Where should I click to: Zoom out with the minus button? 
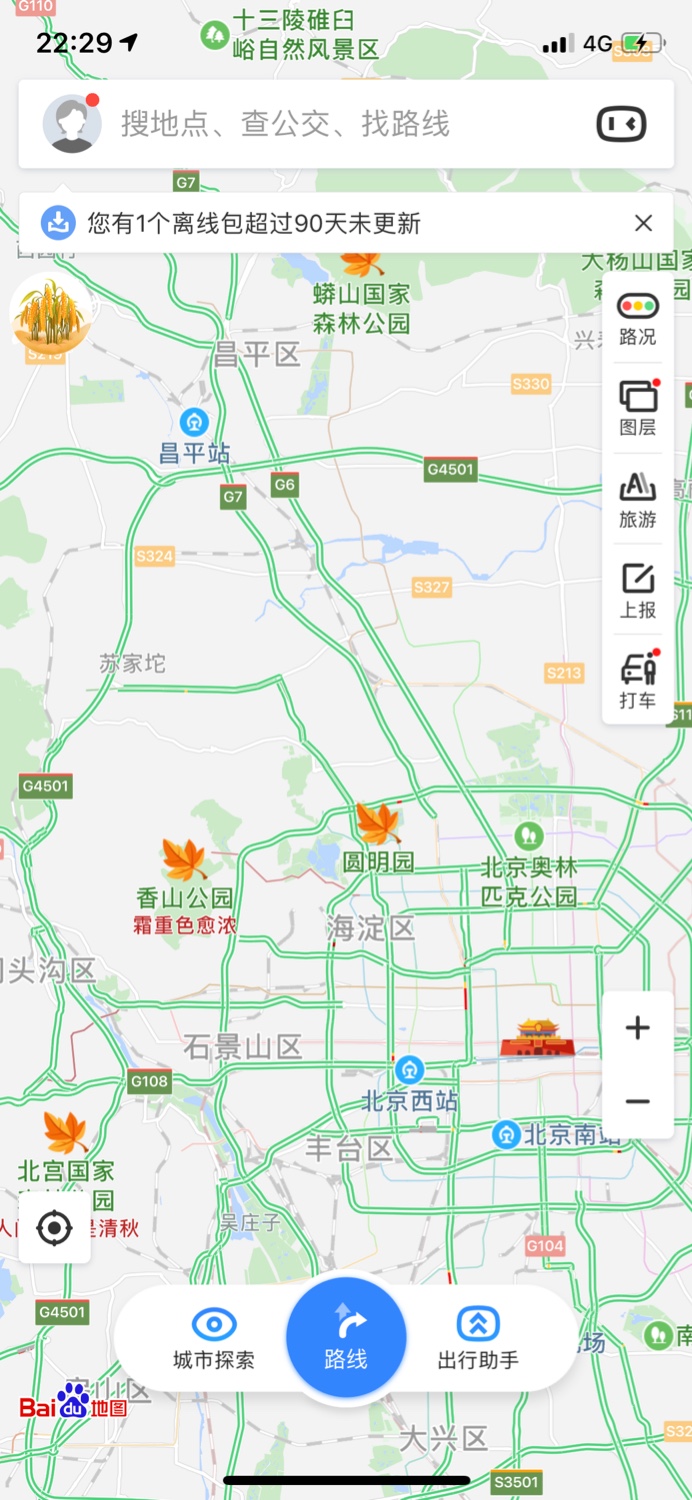[637, 1102]
